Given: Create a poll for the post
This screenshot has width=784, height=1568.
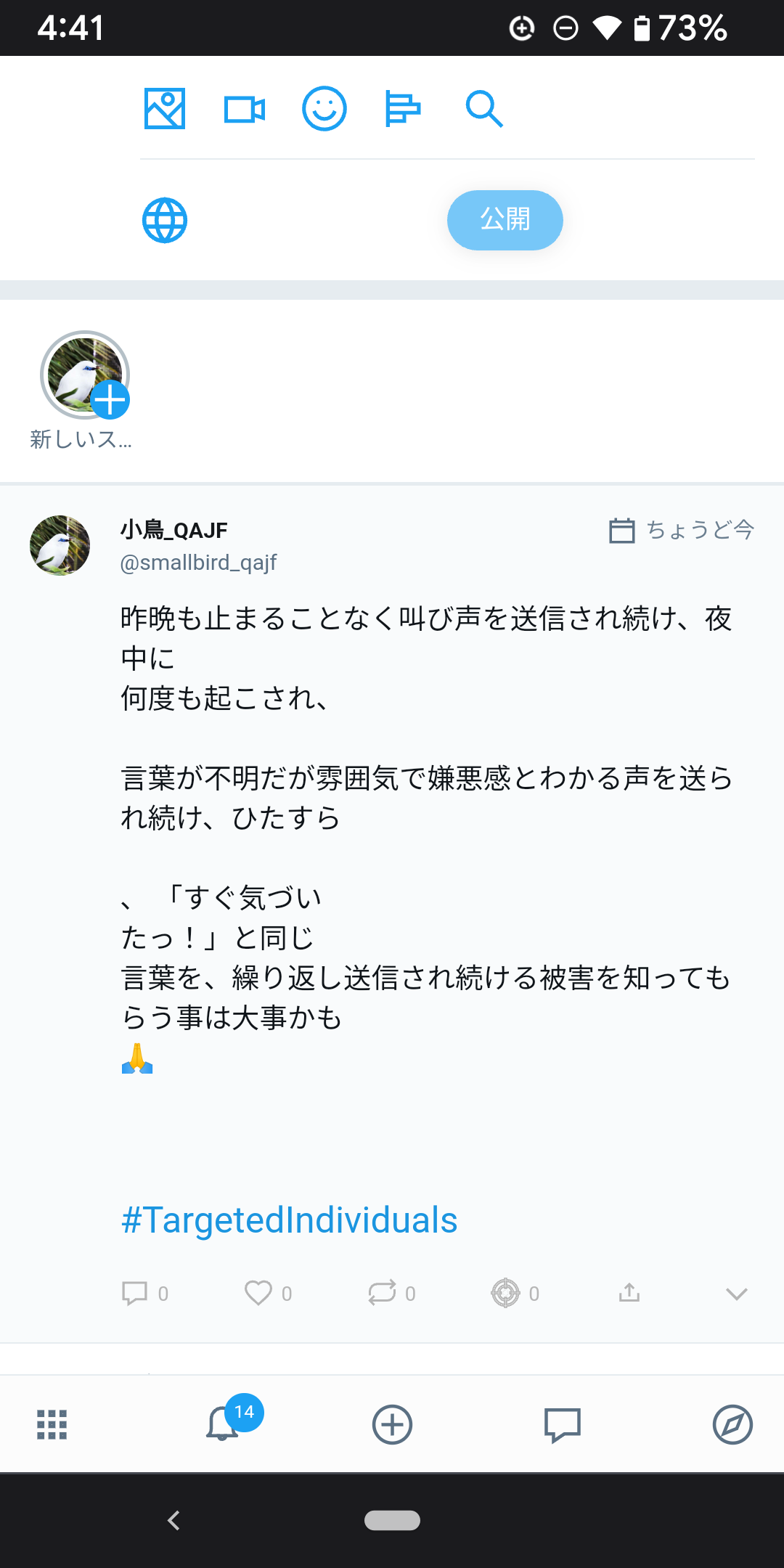Looking at the screenshot, I should (403, 109).
